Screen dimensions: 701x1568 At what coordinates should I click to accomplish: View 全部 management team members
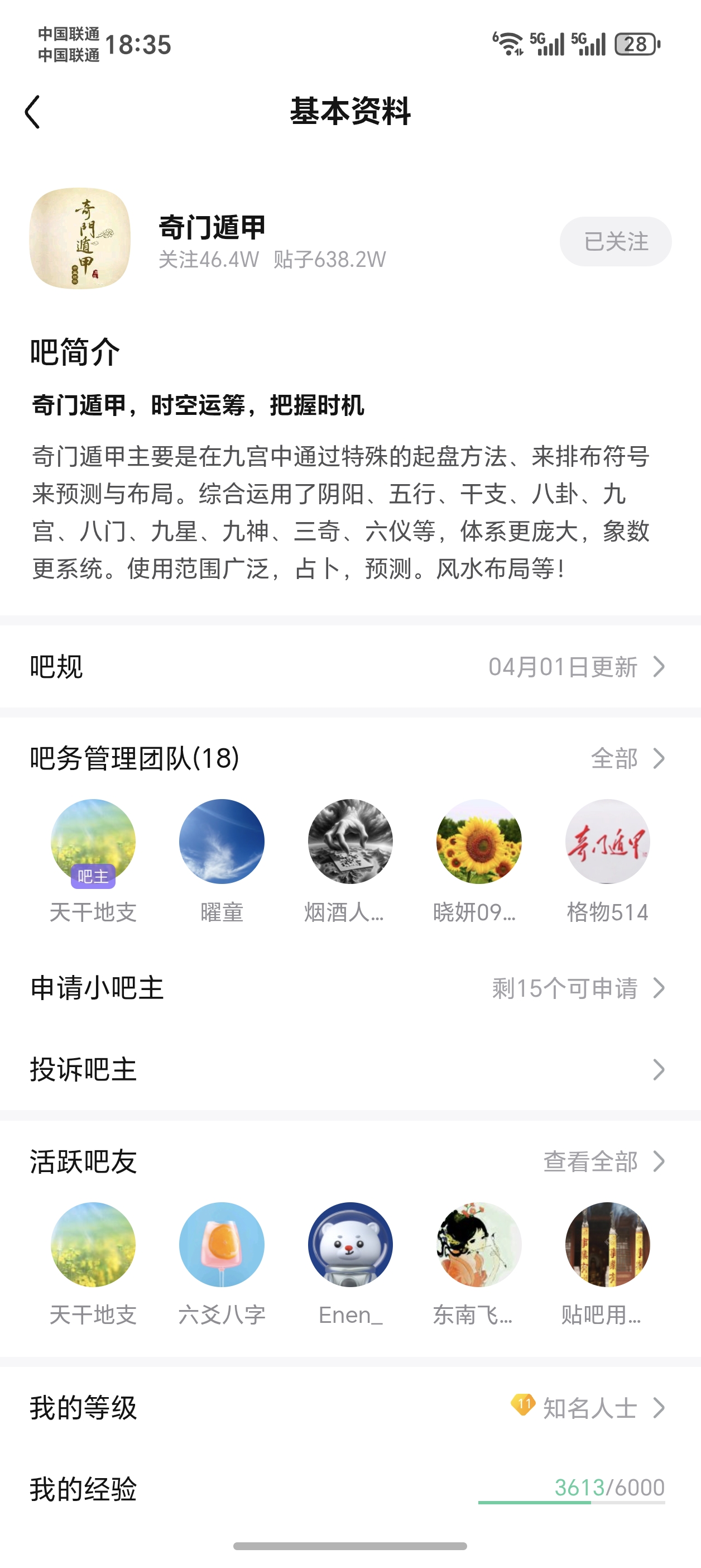pyautogui.click(x=627, y=758)
